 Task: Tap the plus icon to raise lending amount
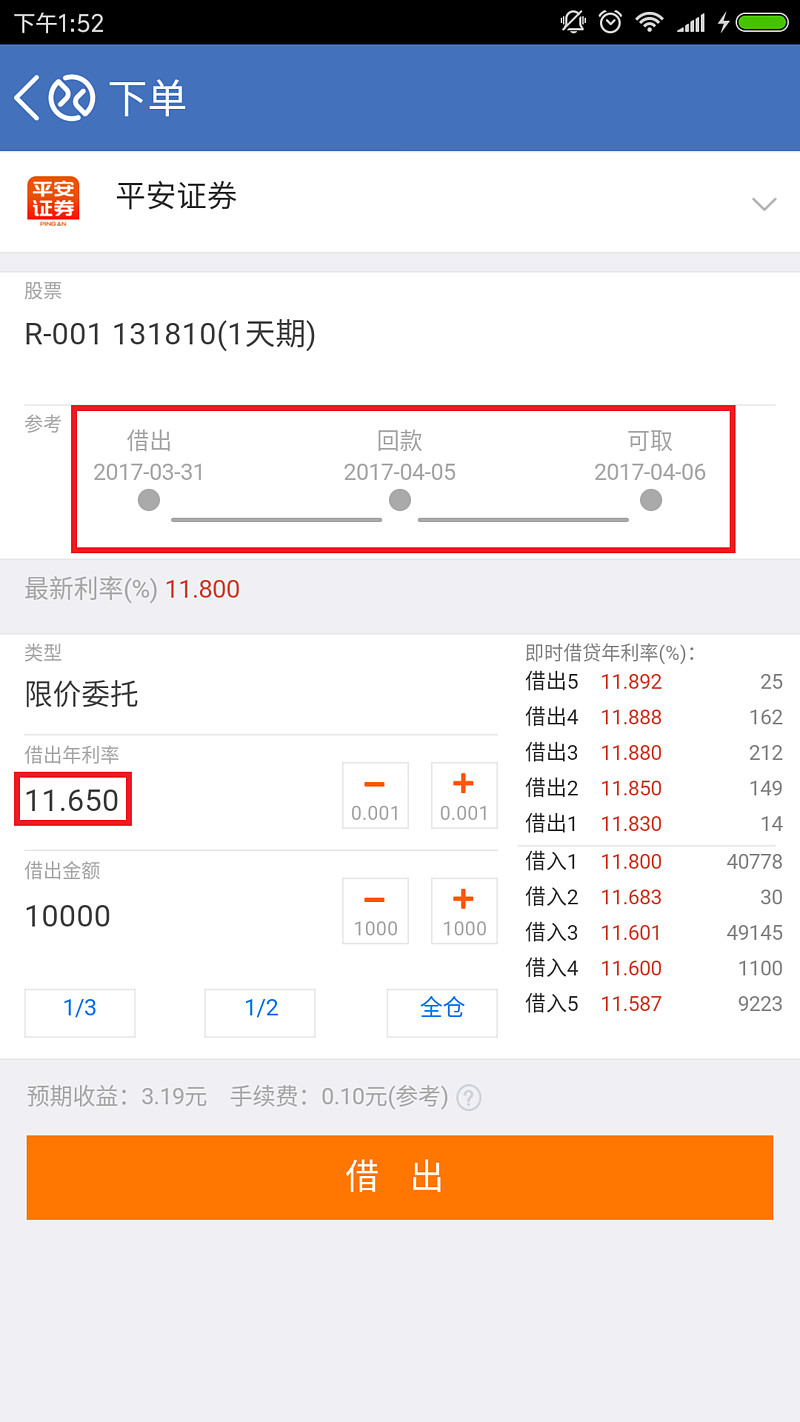point(463,911)
